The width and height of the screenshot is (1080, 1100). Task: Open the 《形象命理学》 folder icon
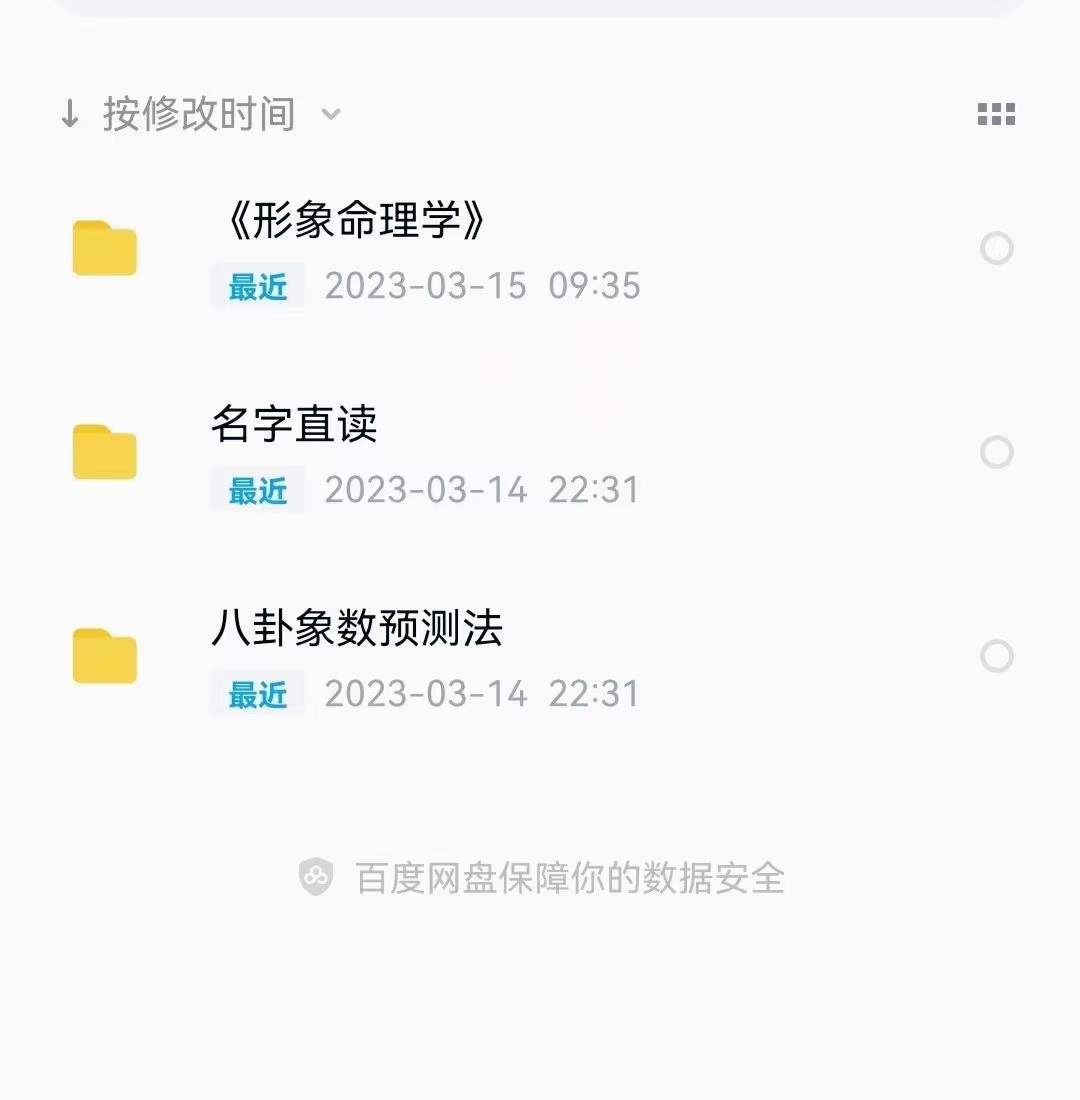pyautogui.click(x=104, y=247)
